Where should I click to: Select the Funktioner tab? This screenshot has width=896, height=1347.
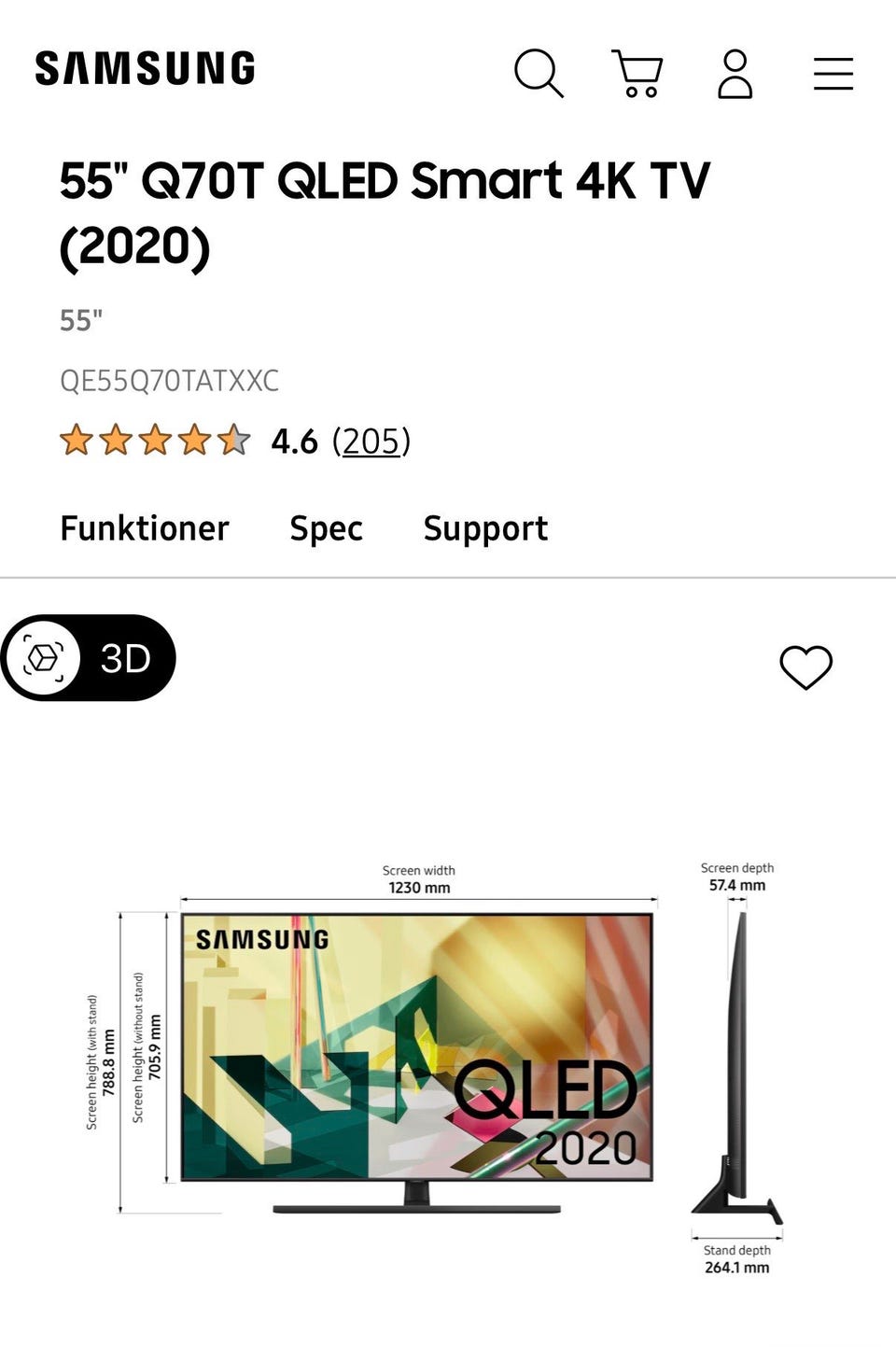(144, 529)
